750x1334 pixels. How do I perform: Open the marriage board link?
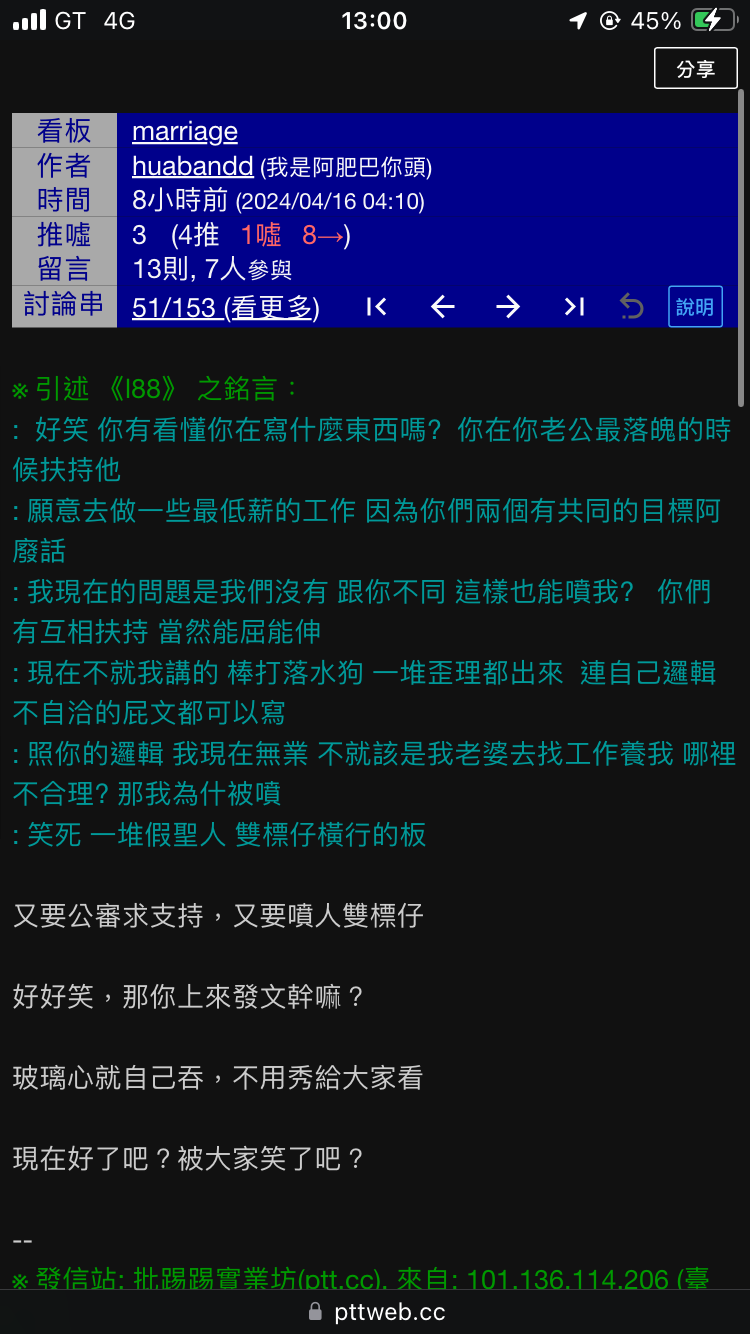pos(185,131)
